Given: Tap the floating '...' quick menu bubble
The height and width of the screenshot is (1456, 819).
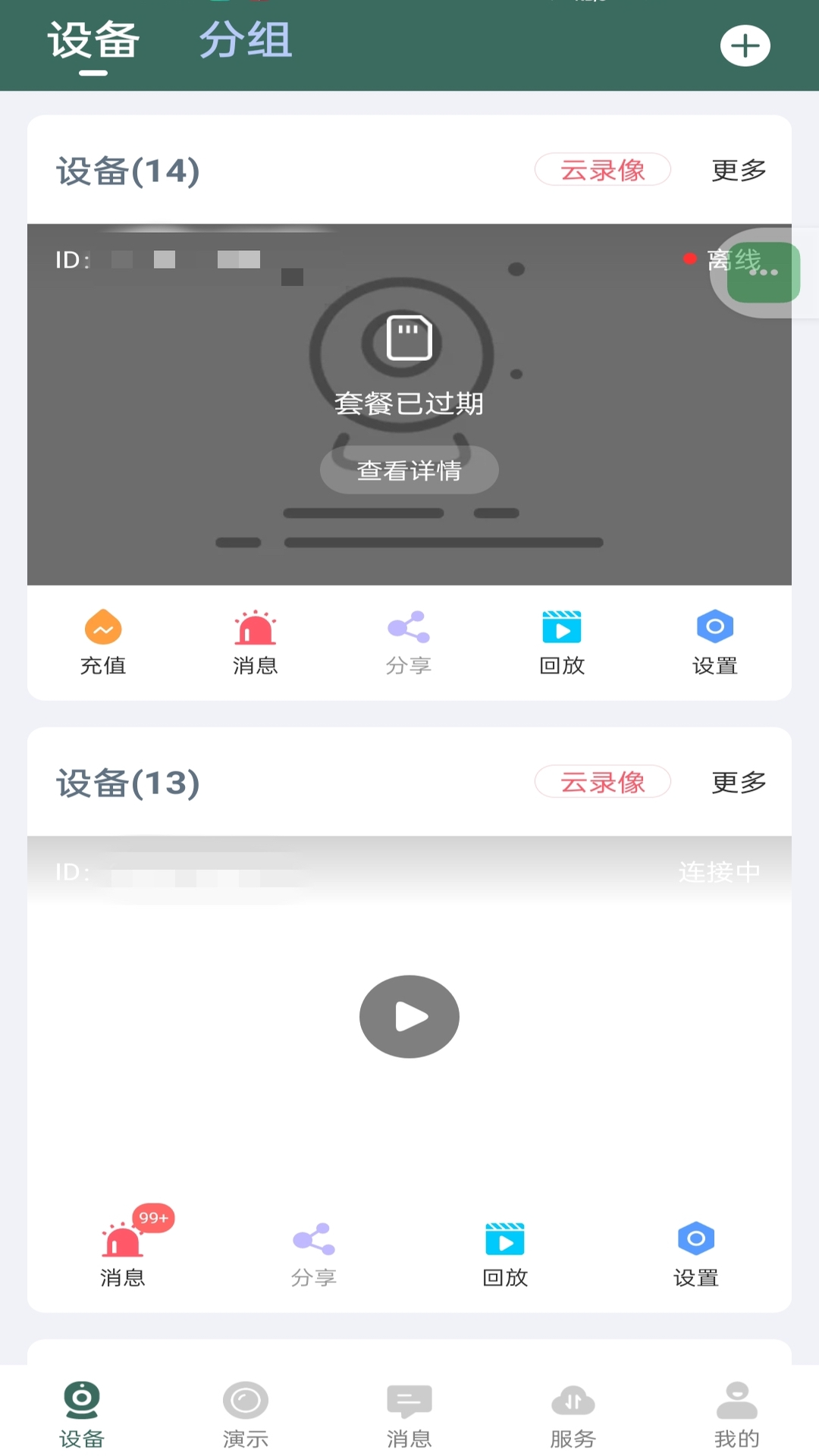Looking at the screenshot, I should [762, 273].
